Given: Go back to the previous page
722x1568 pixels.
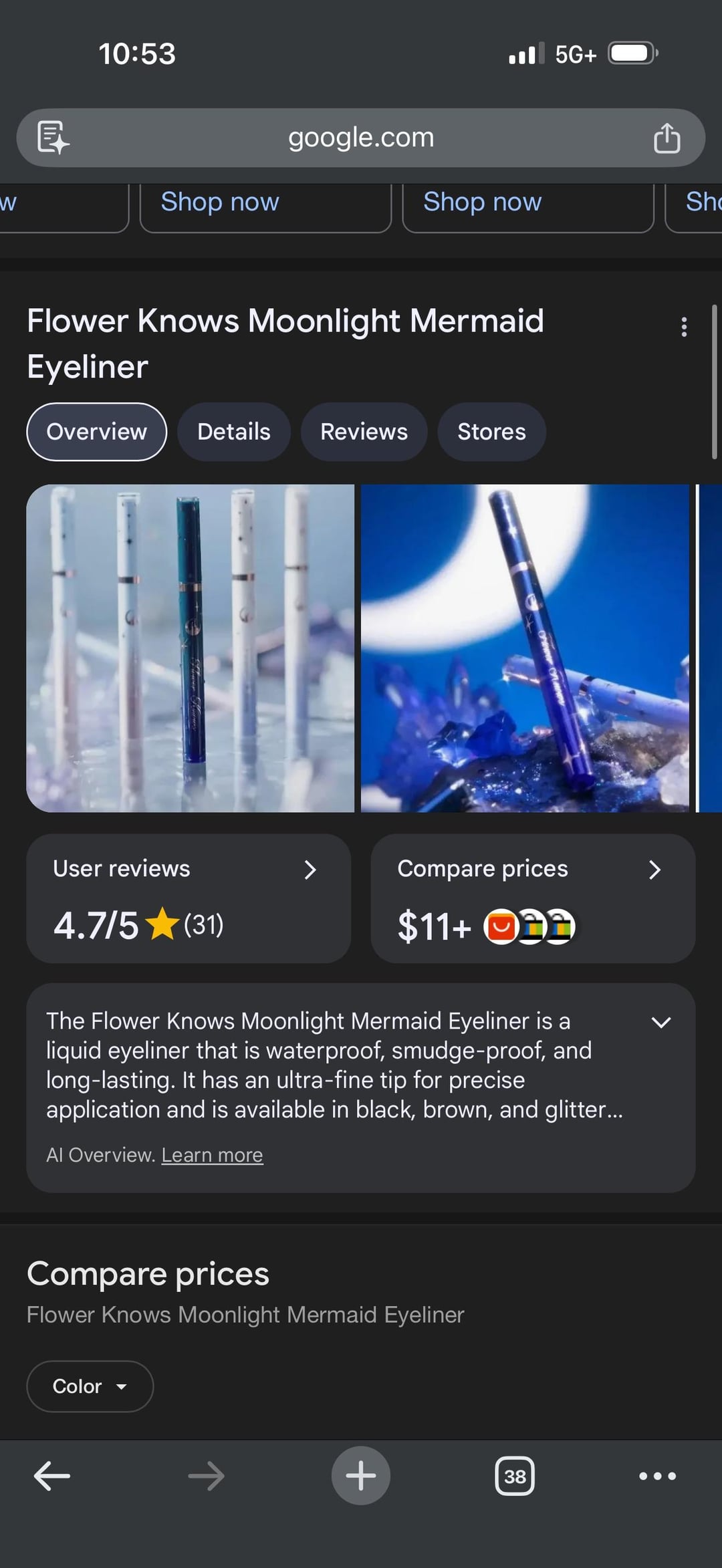Looking at the screenshot, I should [52, 1476].
